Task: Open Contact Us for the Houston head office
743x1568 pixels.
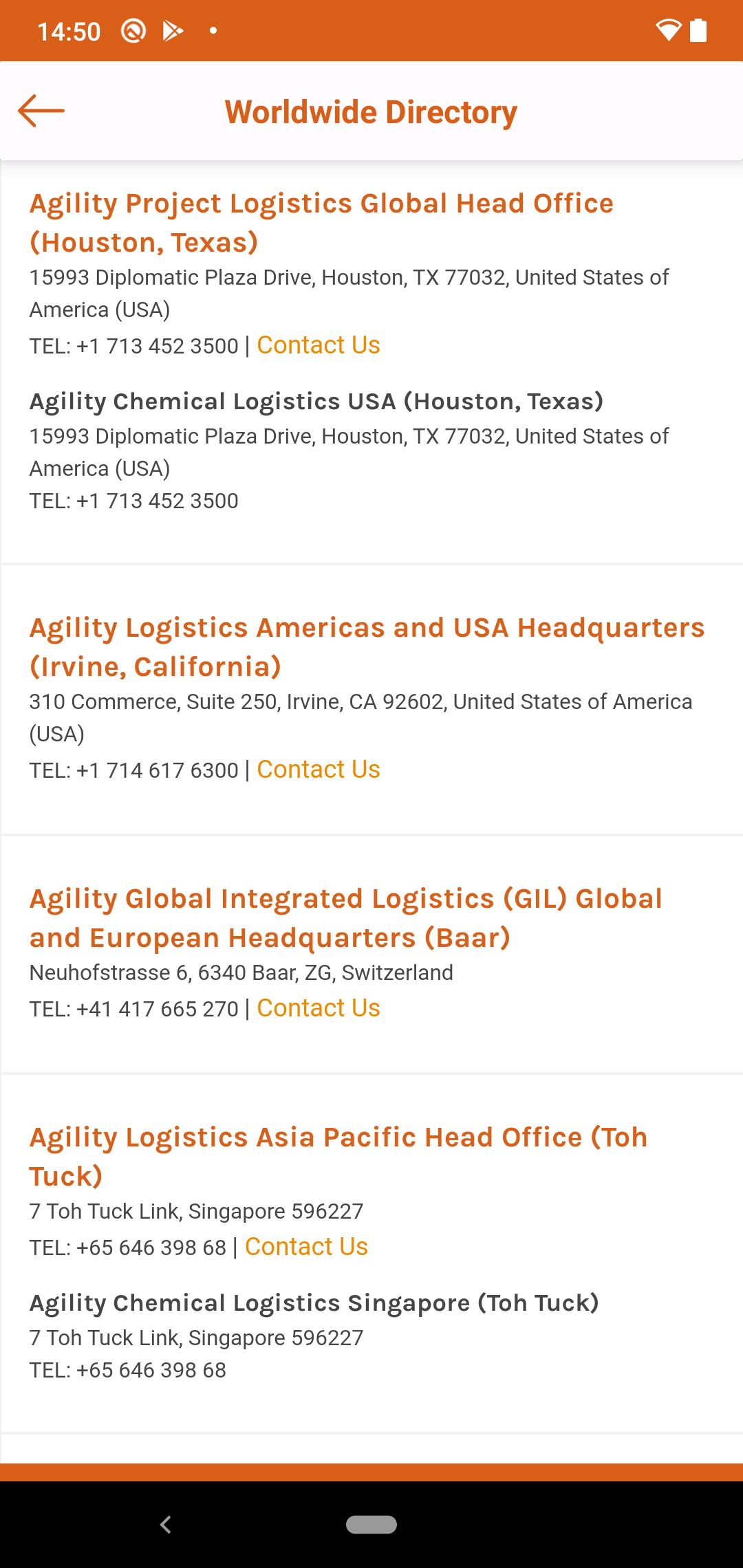Action: [319, 345]
